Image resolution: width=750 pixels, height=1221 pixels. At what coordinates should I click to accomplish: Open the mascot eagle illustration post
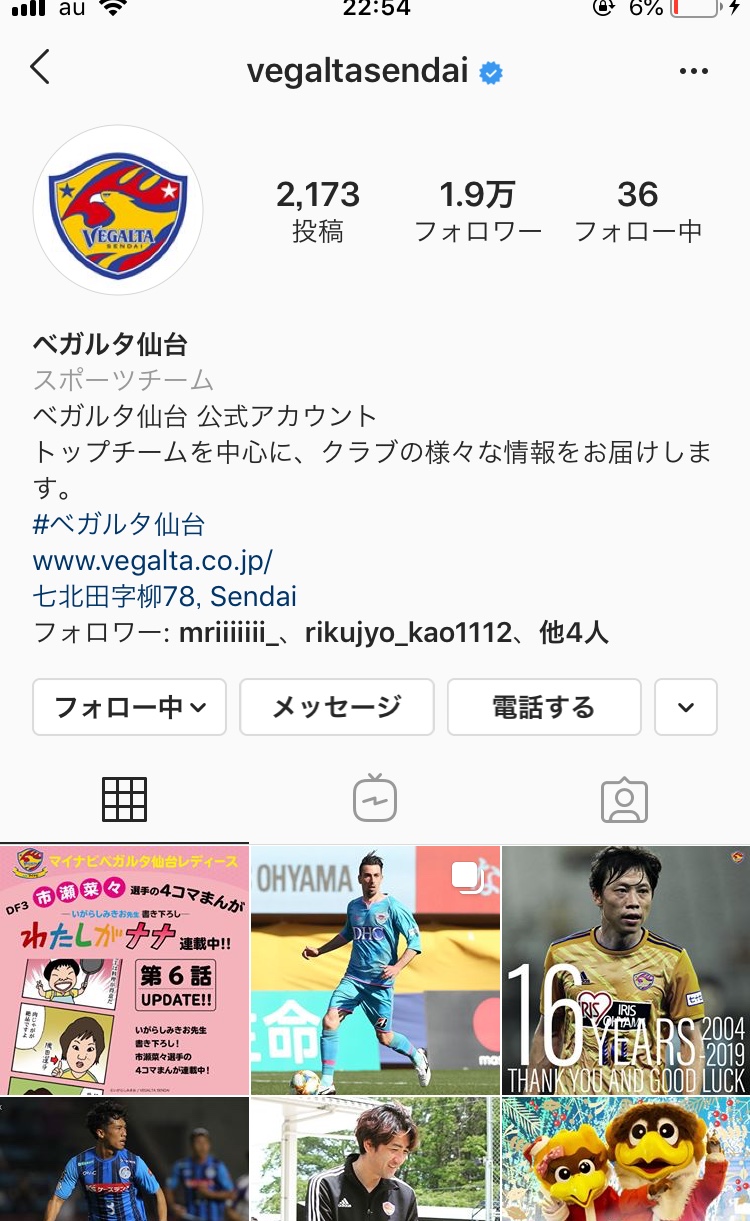click(626, 1160)
